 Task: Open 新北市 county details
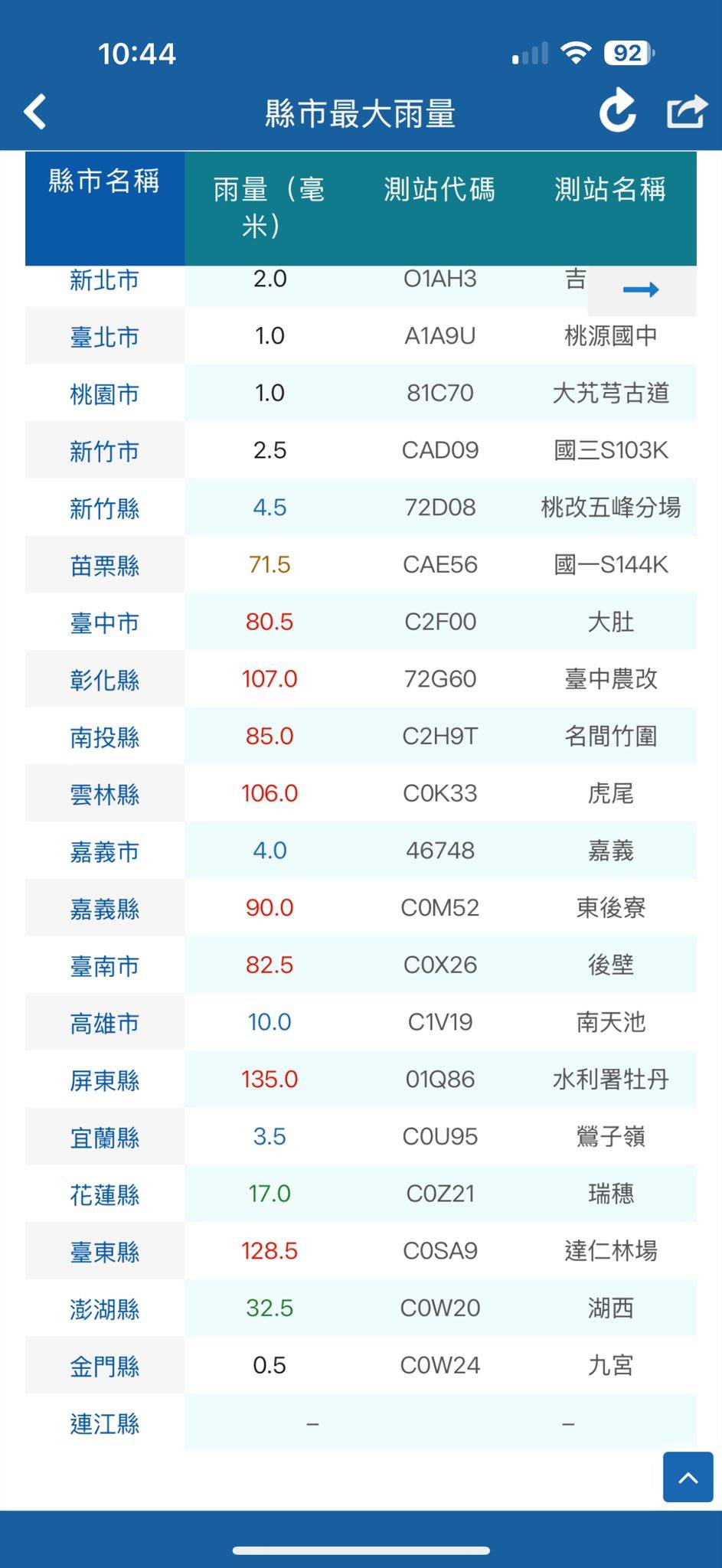point(105,280)
